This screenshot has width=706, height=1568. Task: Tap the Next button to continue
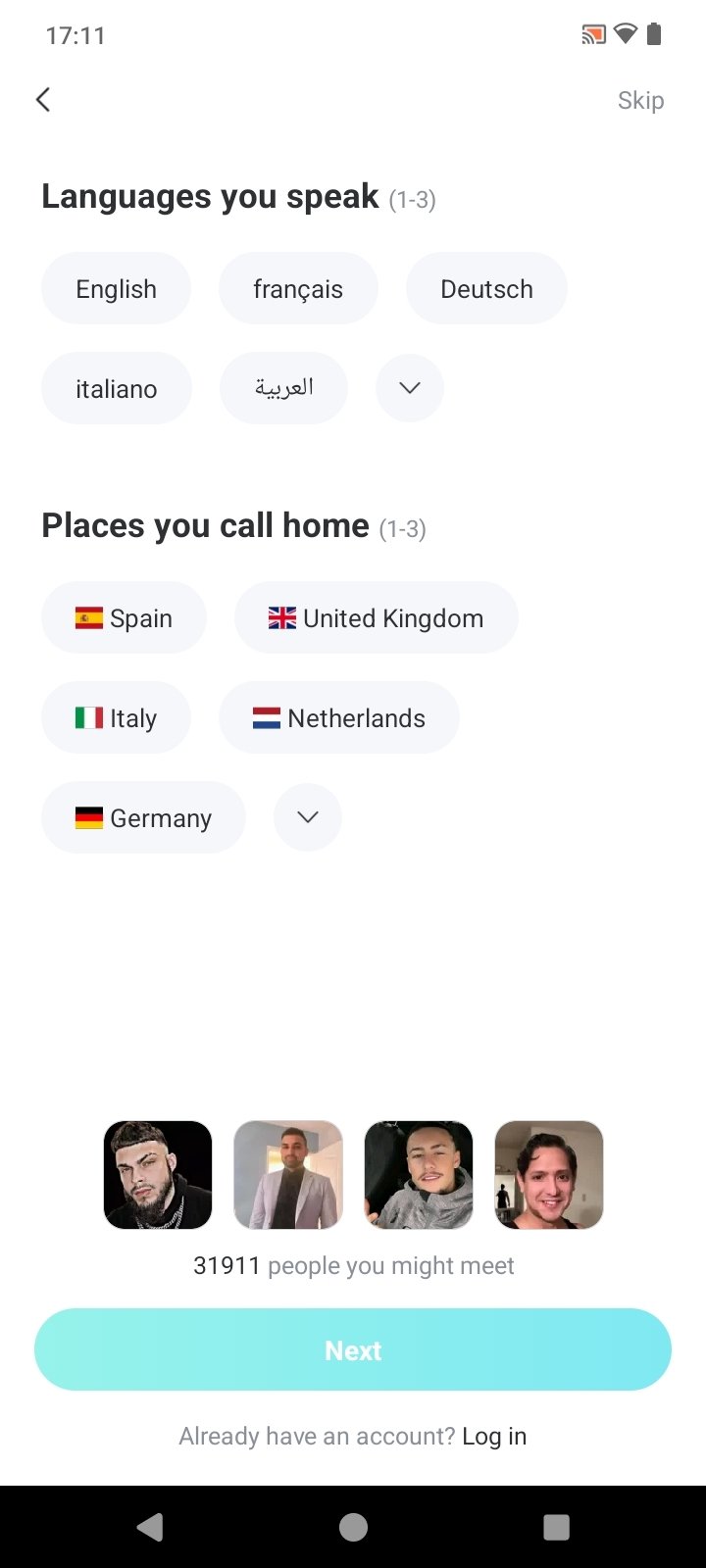pyautogui.click(x=353, y=1349)
